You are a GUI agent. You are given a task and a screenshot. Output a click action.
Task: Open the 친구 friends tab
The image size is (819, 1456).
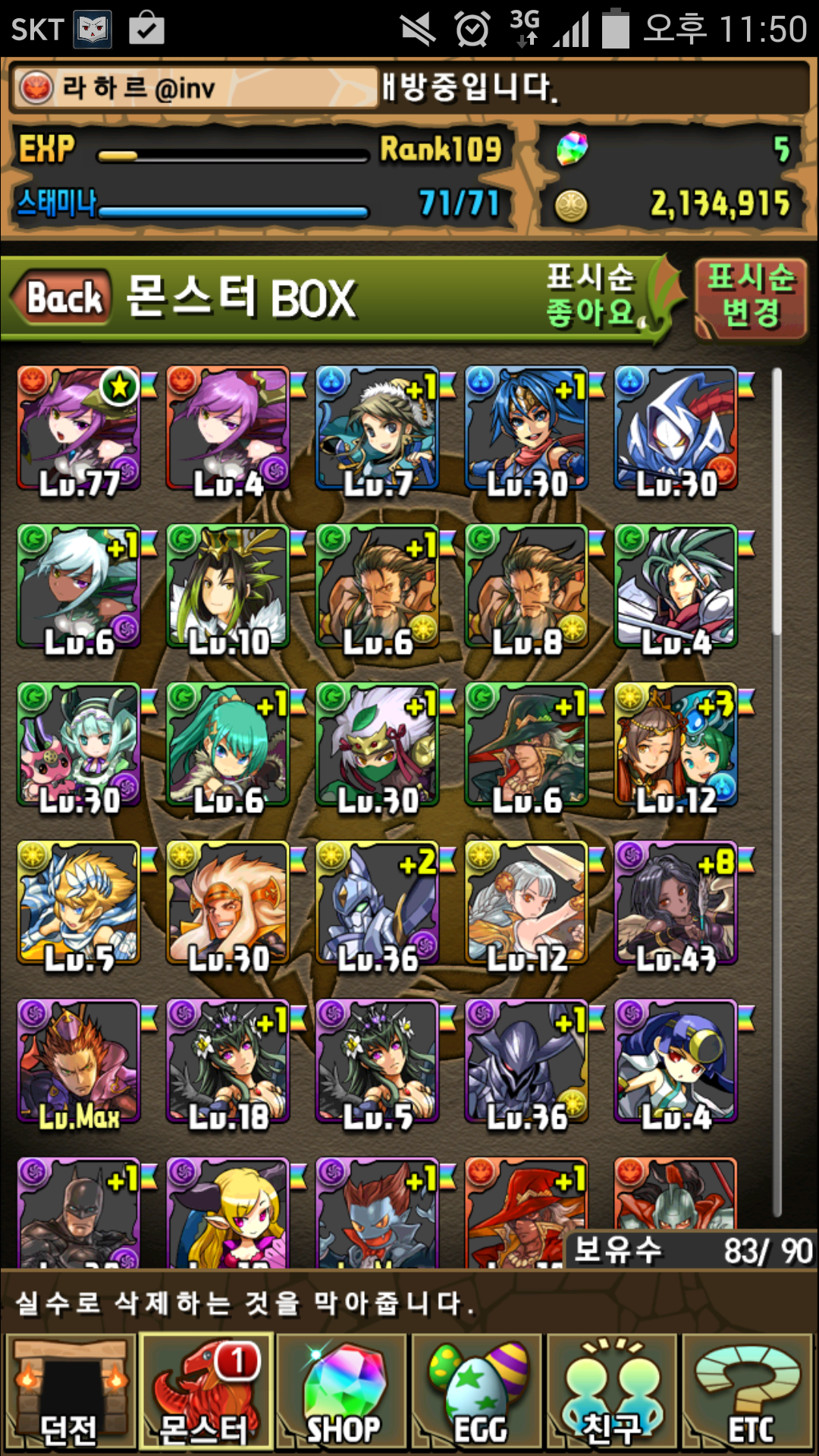coord(613,1392)
